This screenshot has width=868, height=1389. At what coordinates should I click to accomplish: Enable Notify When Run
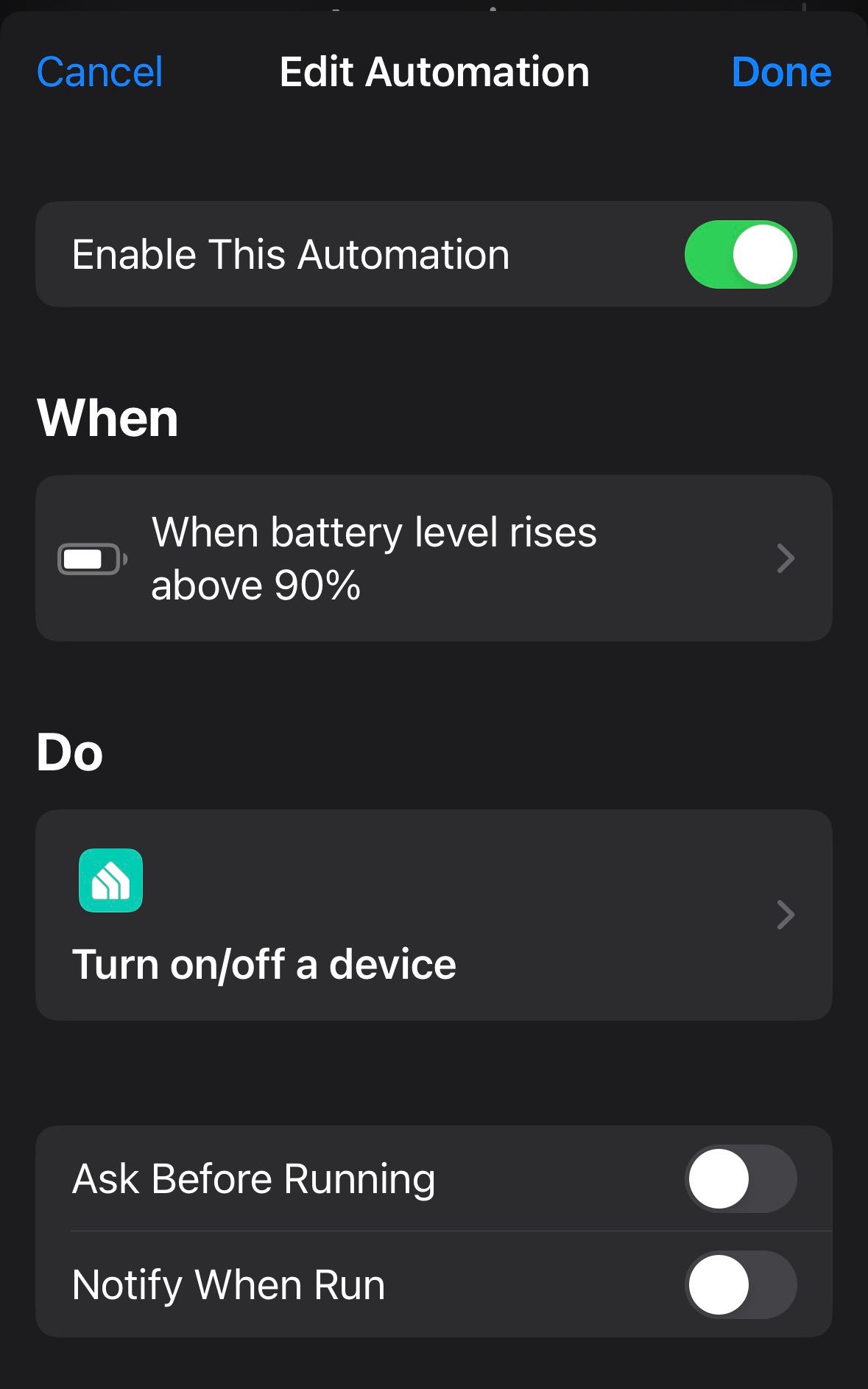[x=740, y=1284]
